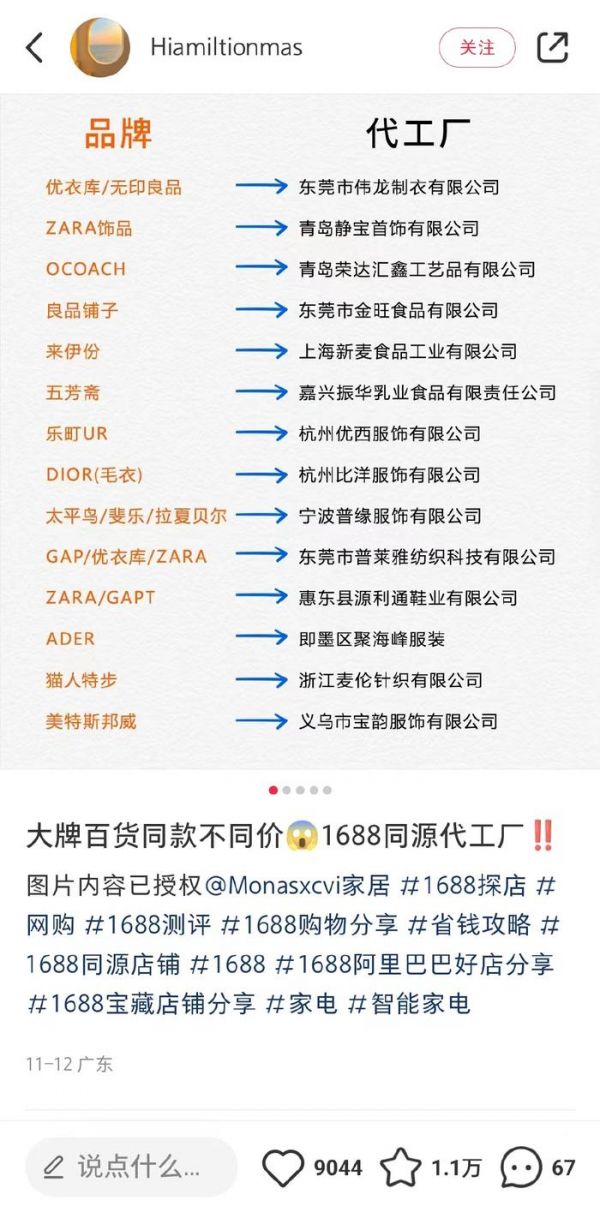This screenshot has width=600, height=1224.
Task: Open the comments bubble
Action: [x=520, y=1167]
